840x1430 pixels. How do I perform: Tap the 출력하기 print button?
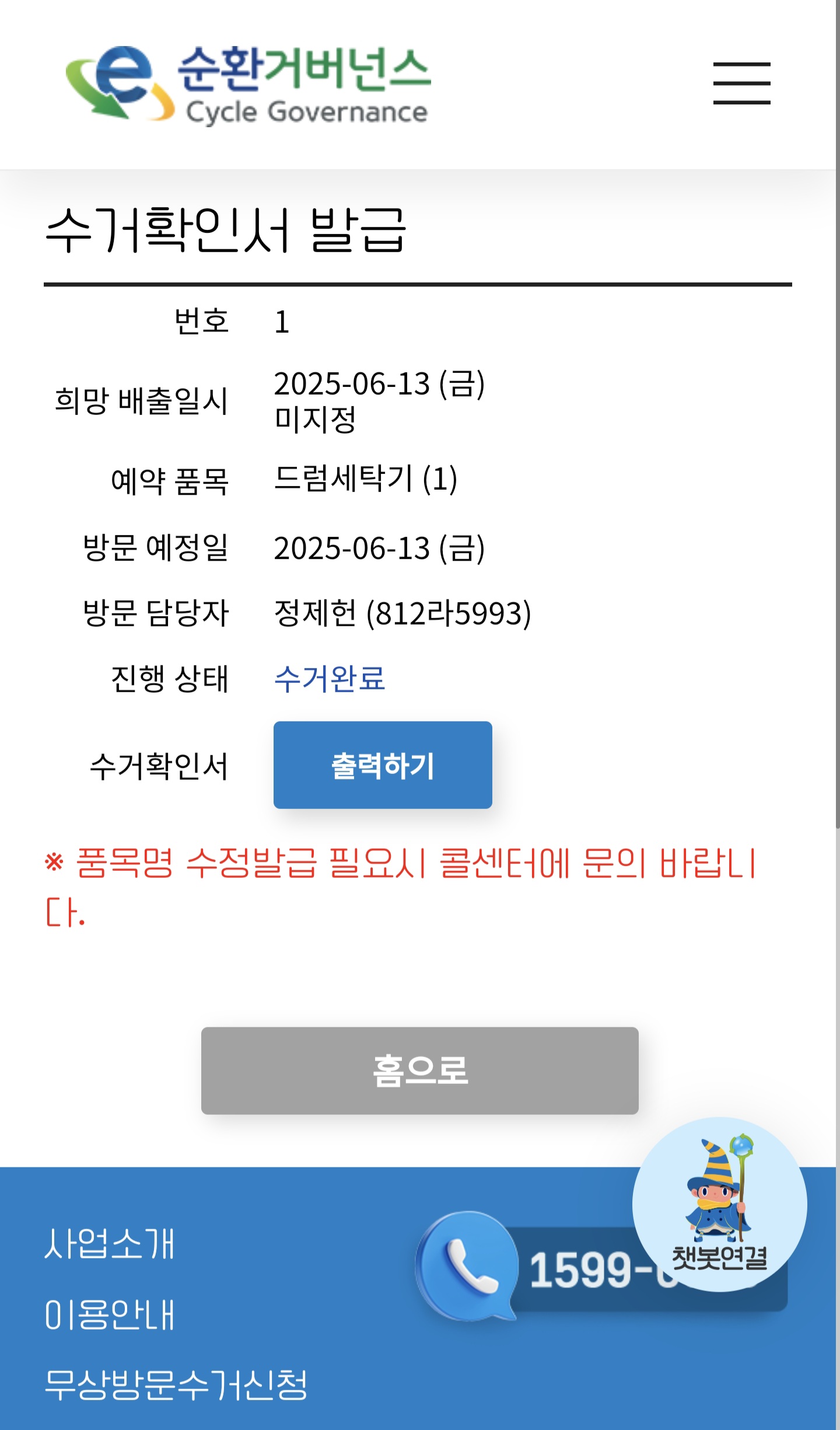click(x=383, y=765)
